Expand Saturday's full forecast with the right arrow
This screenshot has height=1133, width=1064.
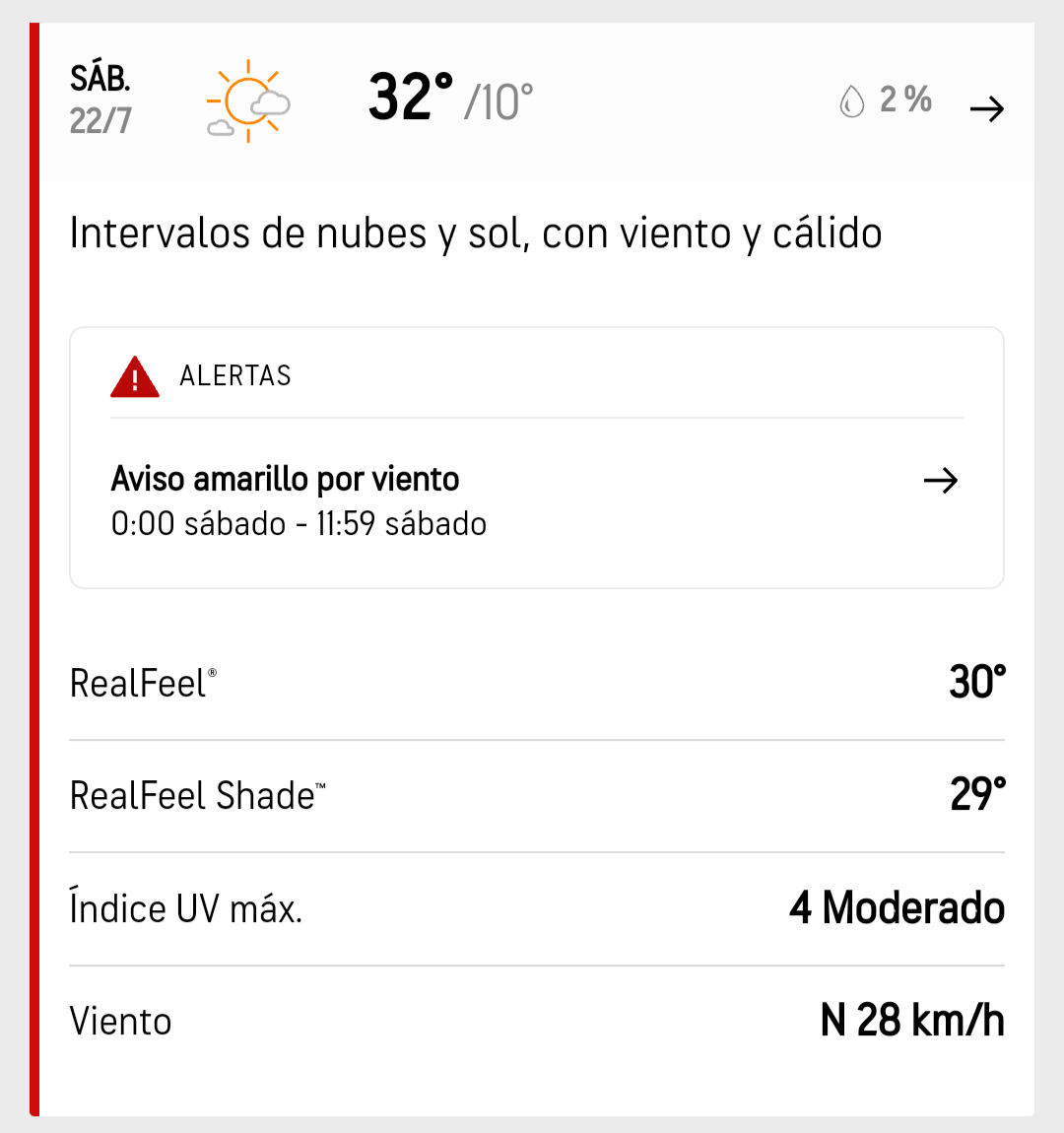click(x=988, y=108)
